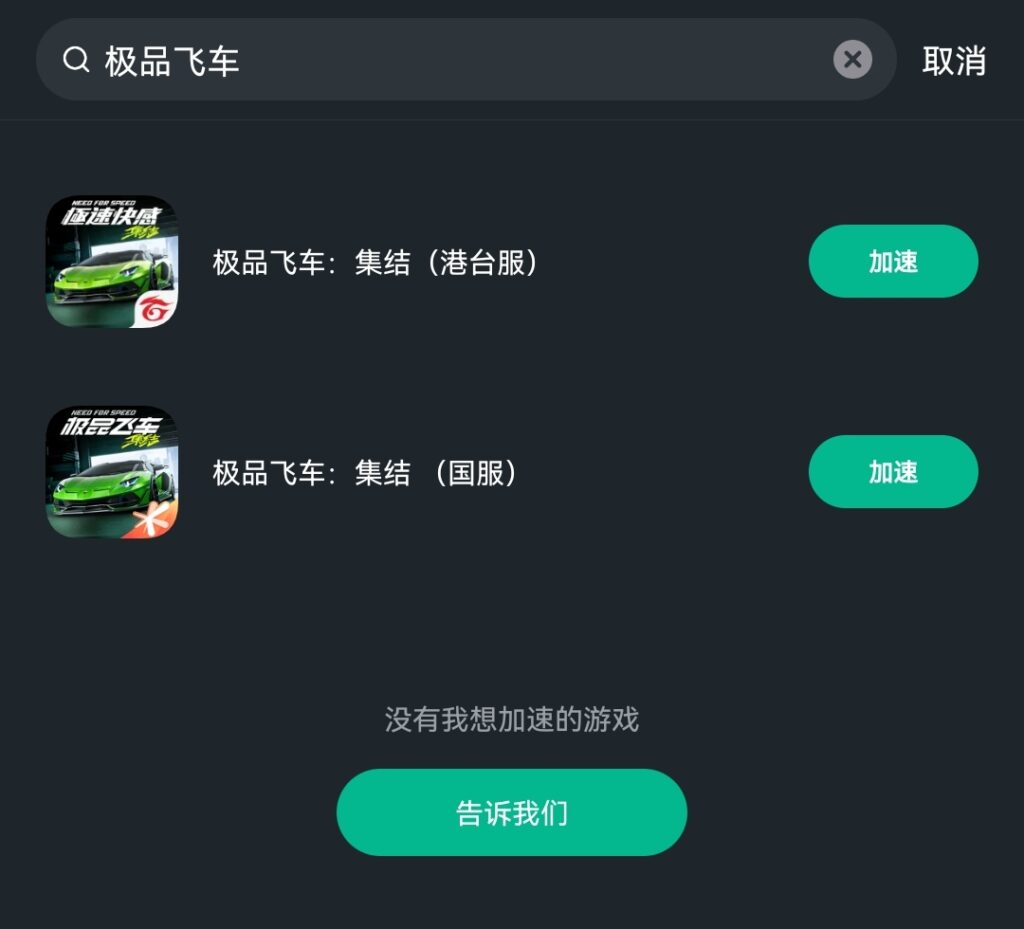Tap 加速 for 极品飞车：集结（国服）
This screenshot has width=1024, height=929.
point(892,471)
